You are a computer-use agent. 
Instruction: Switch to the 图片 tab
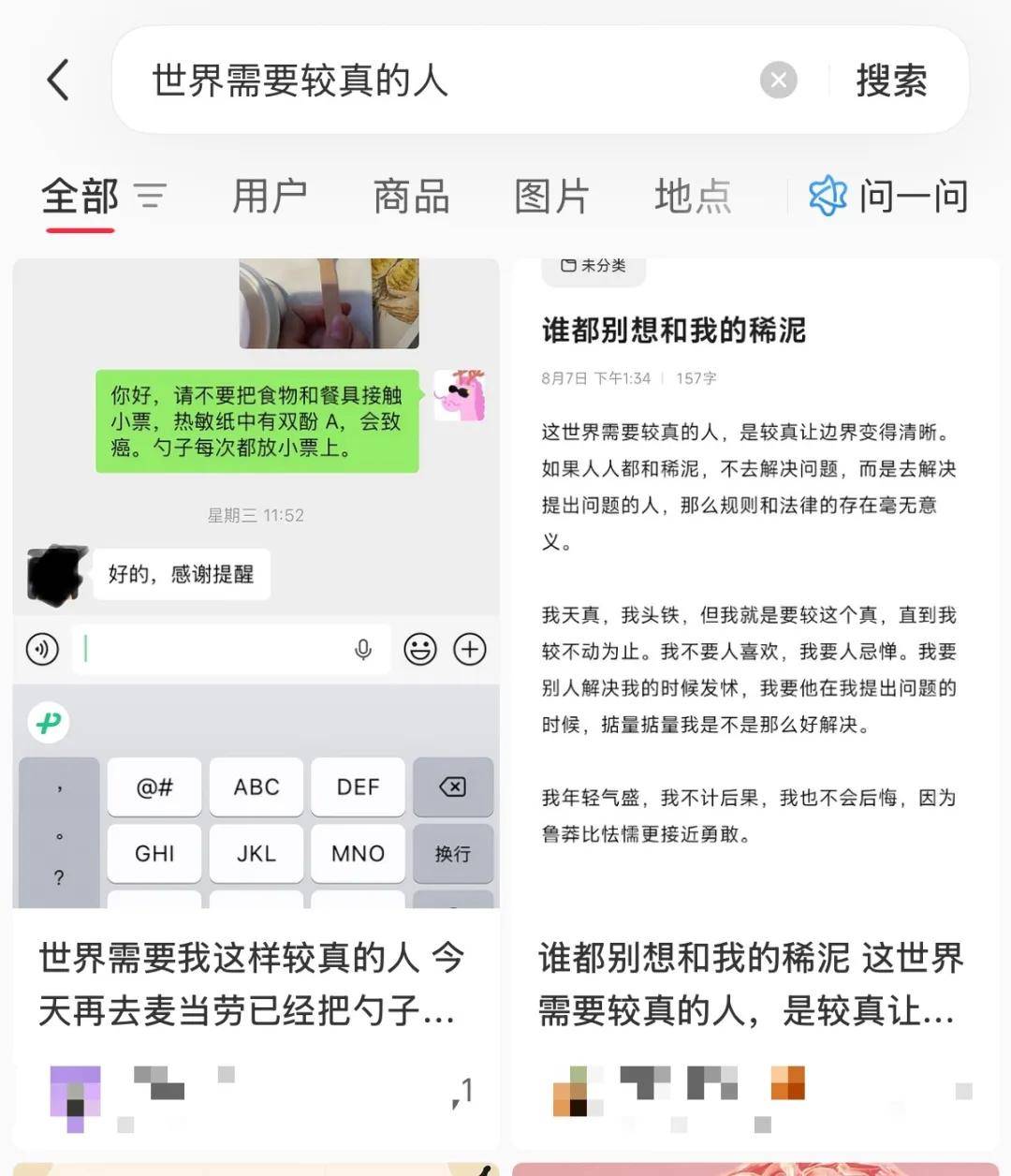pos(551,197)
